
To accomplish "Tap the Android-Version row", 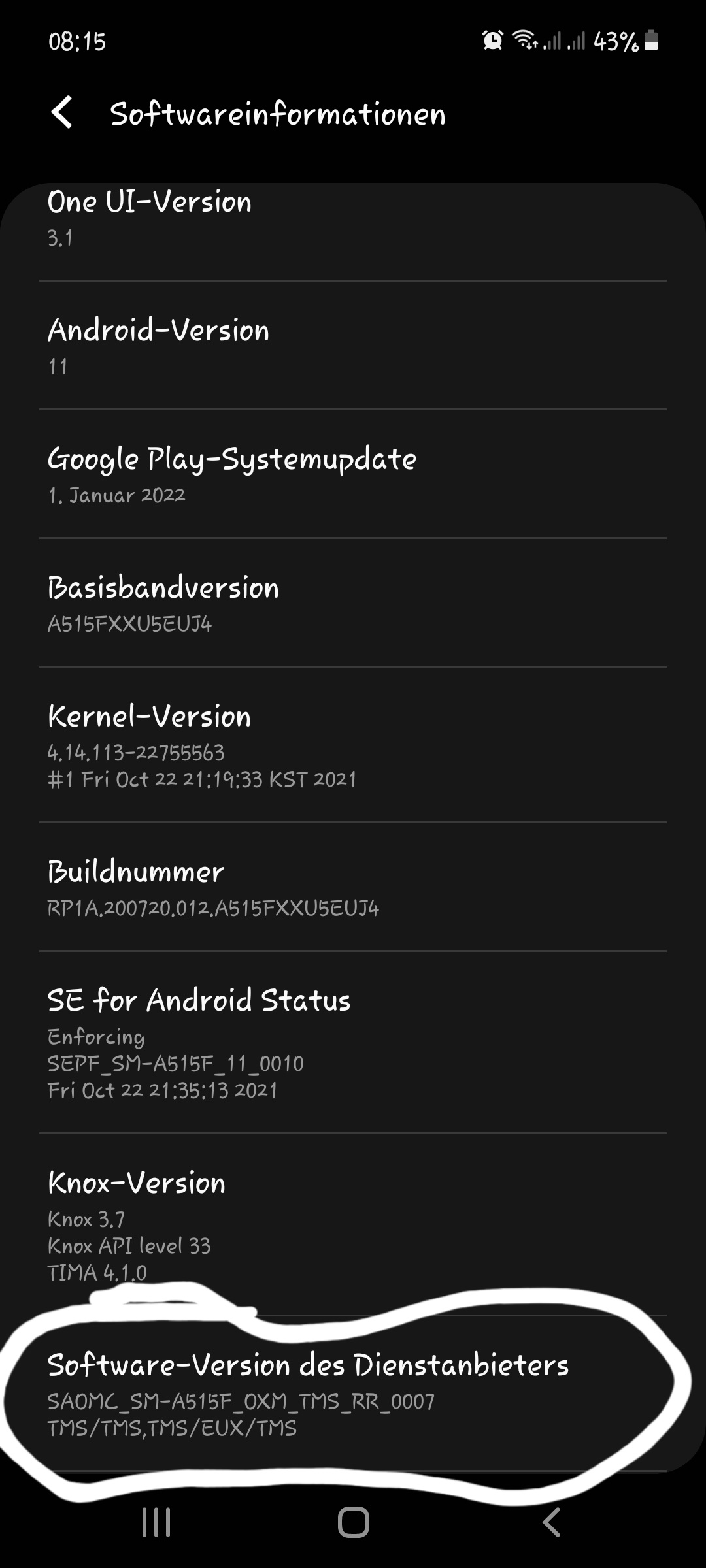I will click(353, 346).
